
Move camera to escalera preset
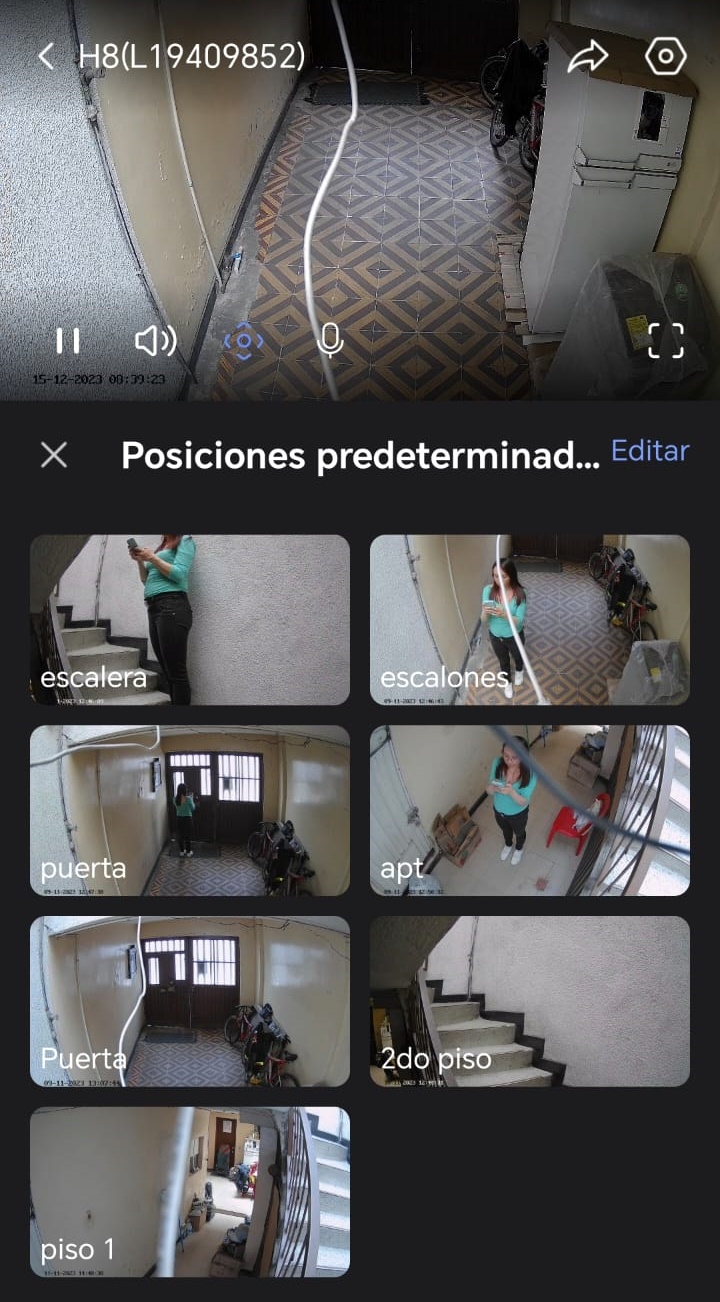point(190,620)
